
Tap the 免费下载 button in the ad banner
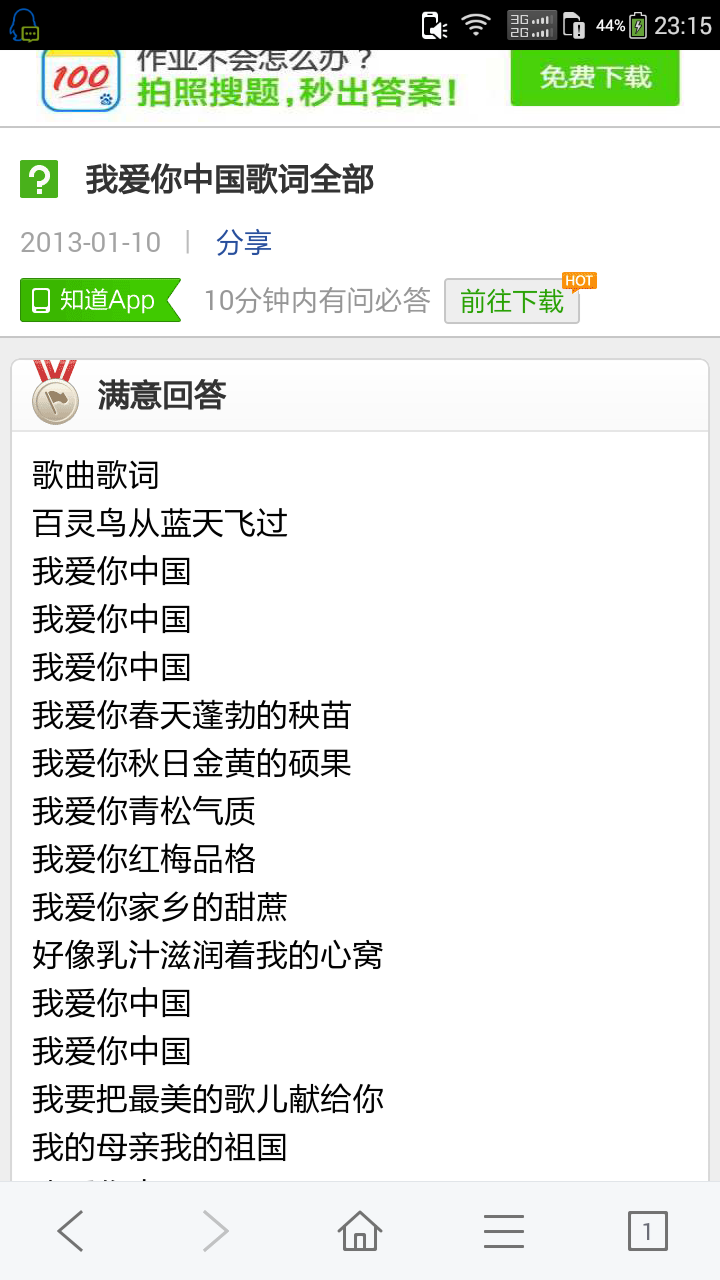[594, 77]
